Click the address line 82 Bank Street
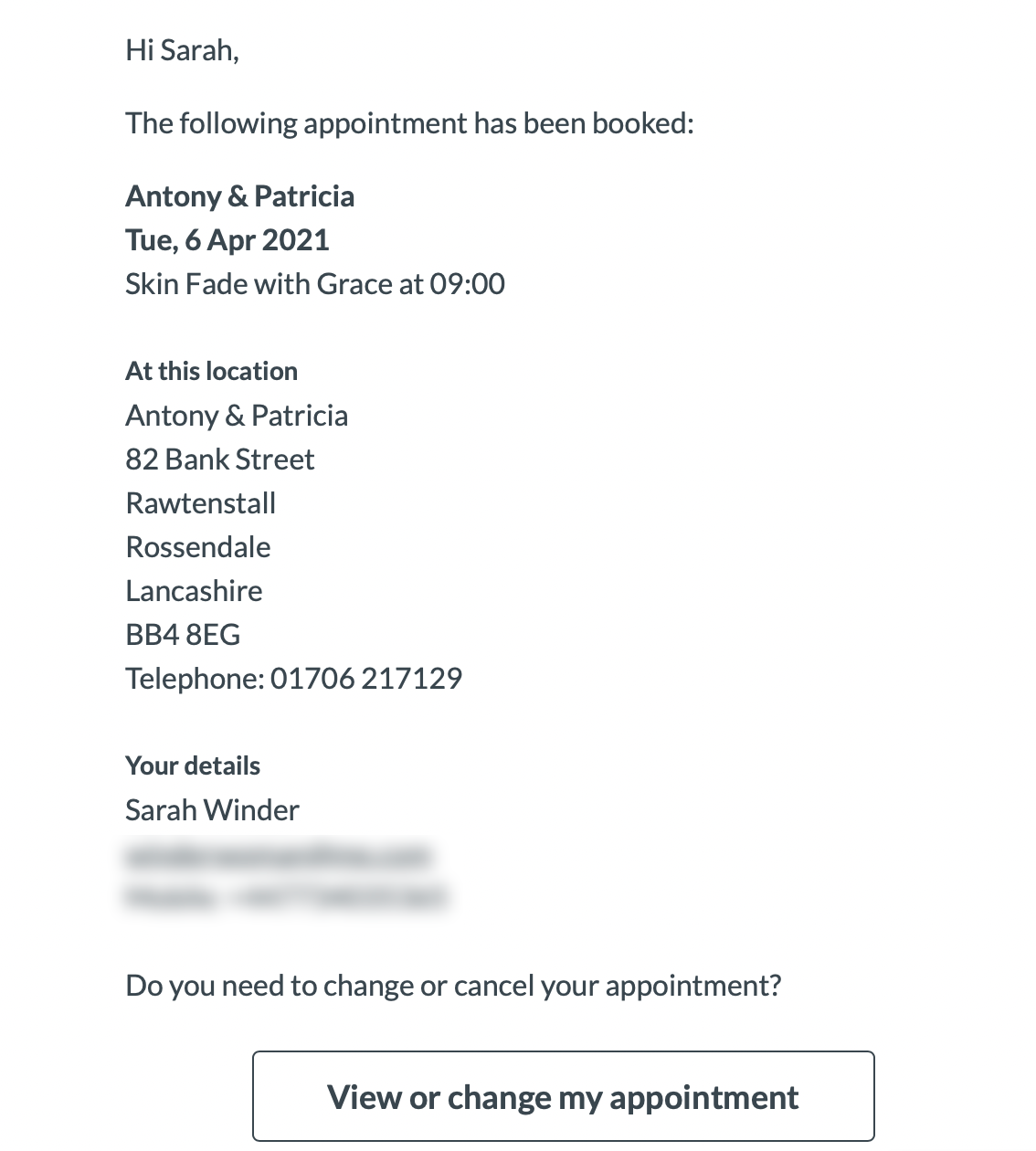 coord(219,459)
